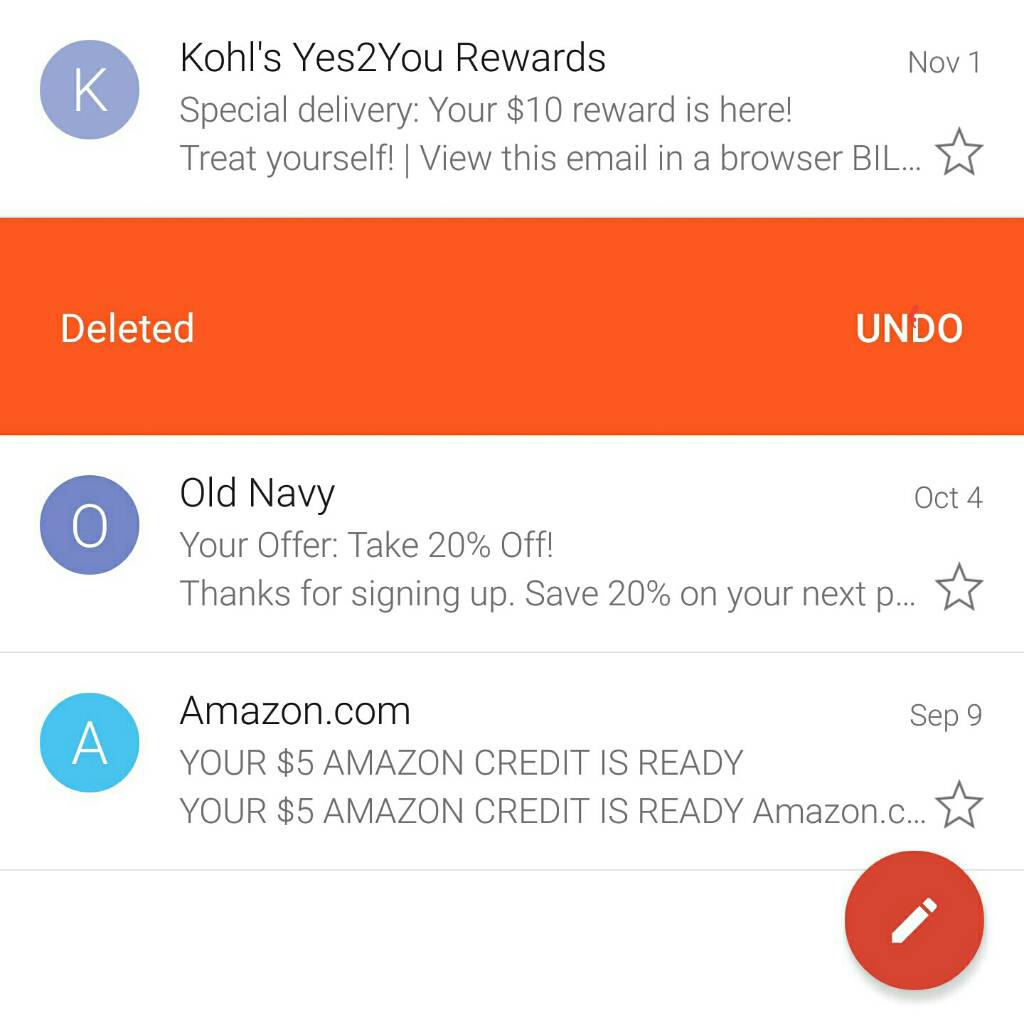
Task: Open the Kohl's Yes2You Rewards email
Action: 500,108
